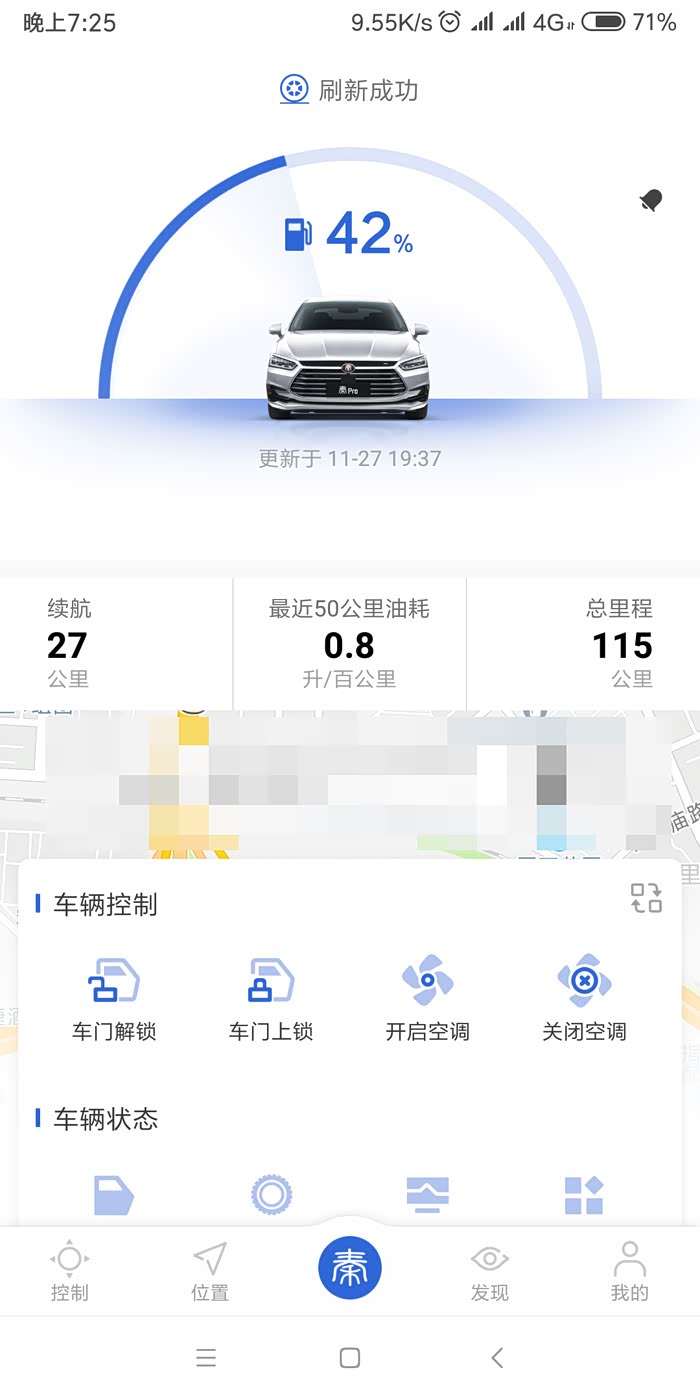Switch to the 位置 tab
700x1400 pixels.
(x=210, y=1271)
